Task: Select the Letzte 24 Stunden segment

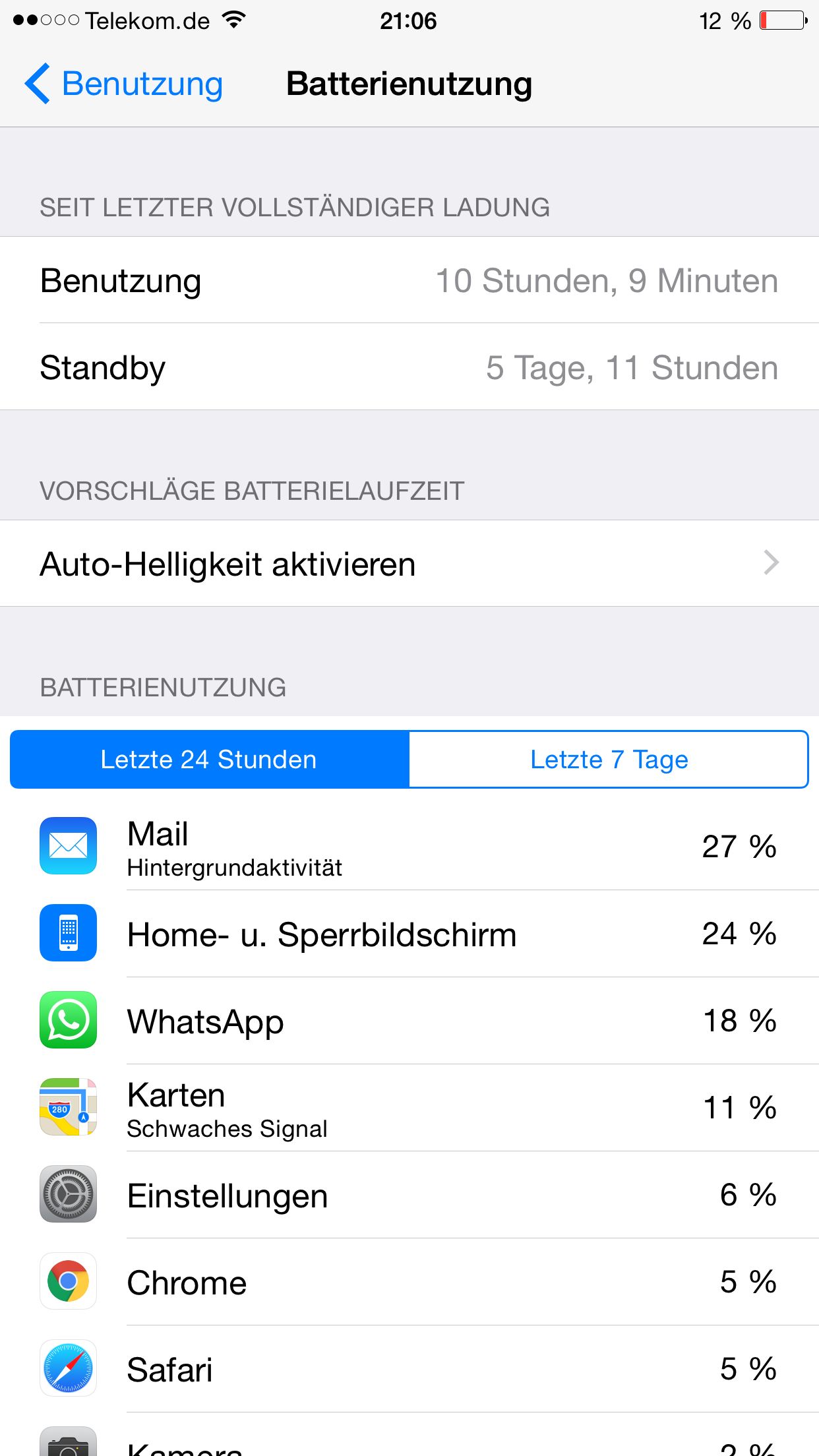Action: click(x=210, y=760)
